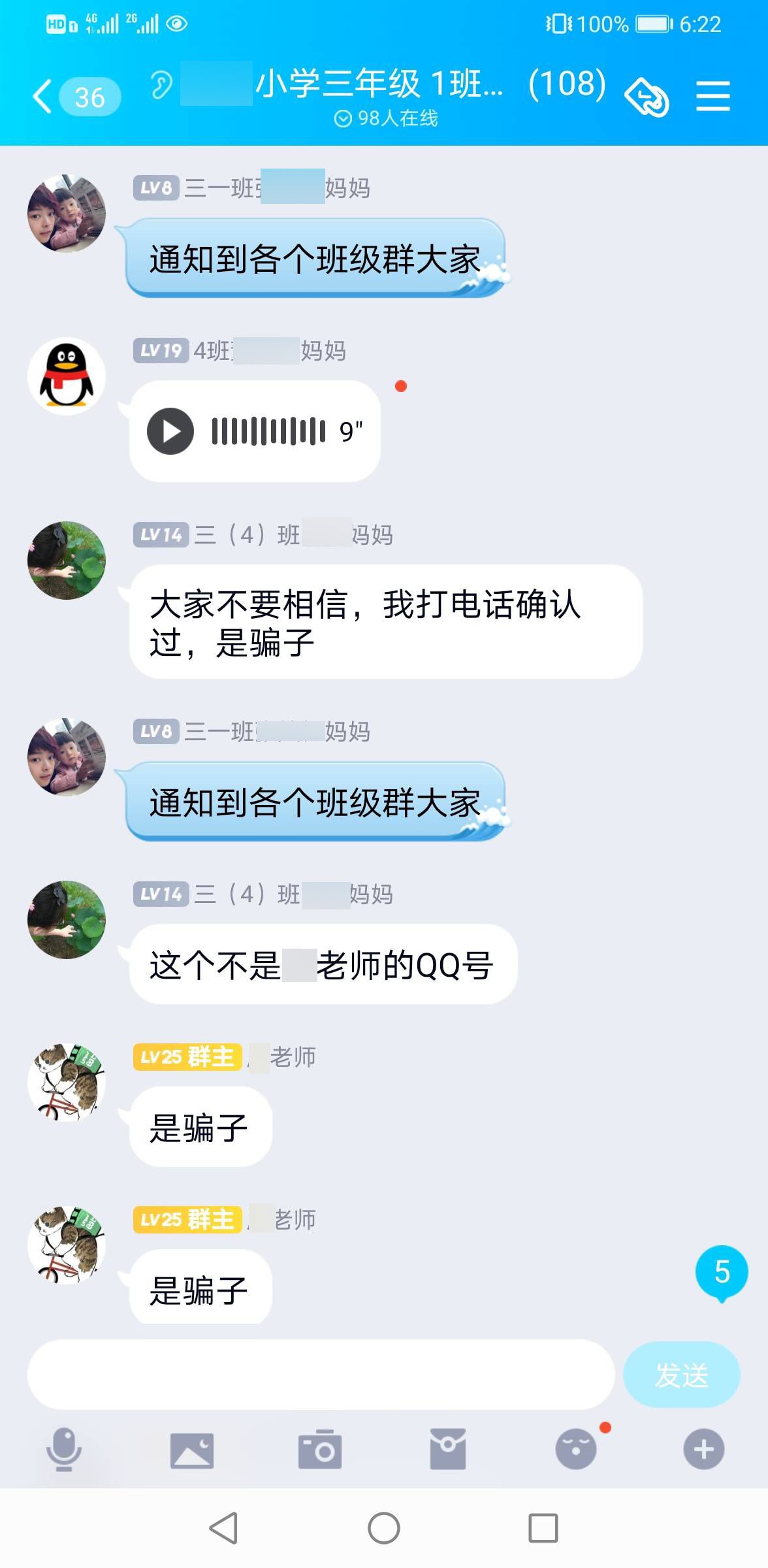Return to the system home screen
The width and height of the screenshot is (768, 1568).
383,1528
